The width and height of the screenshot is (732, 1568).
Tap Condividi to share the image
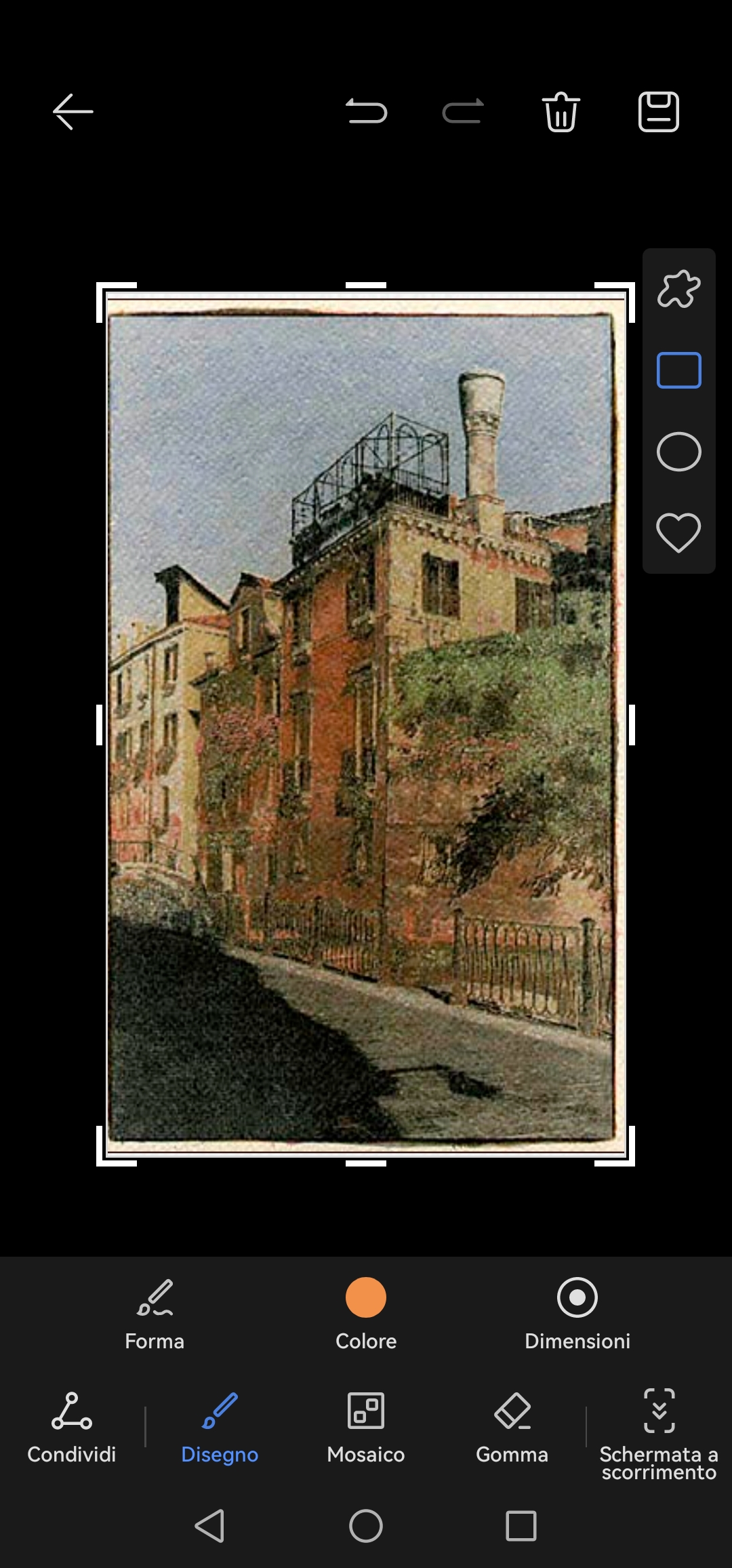pyautogui.click(x=72, y=1428)
